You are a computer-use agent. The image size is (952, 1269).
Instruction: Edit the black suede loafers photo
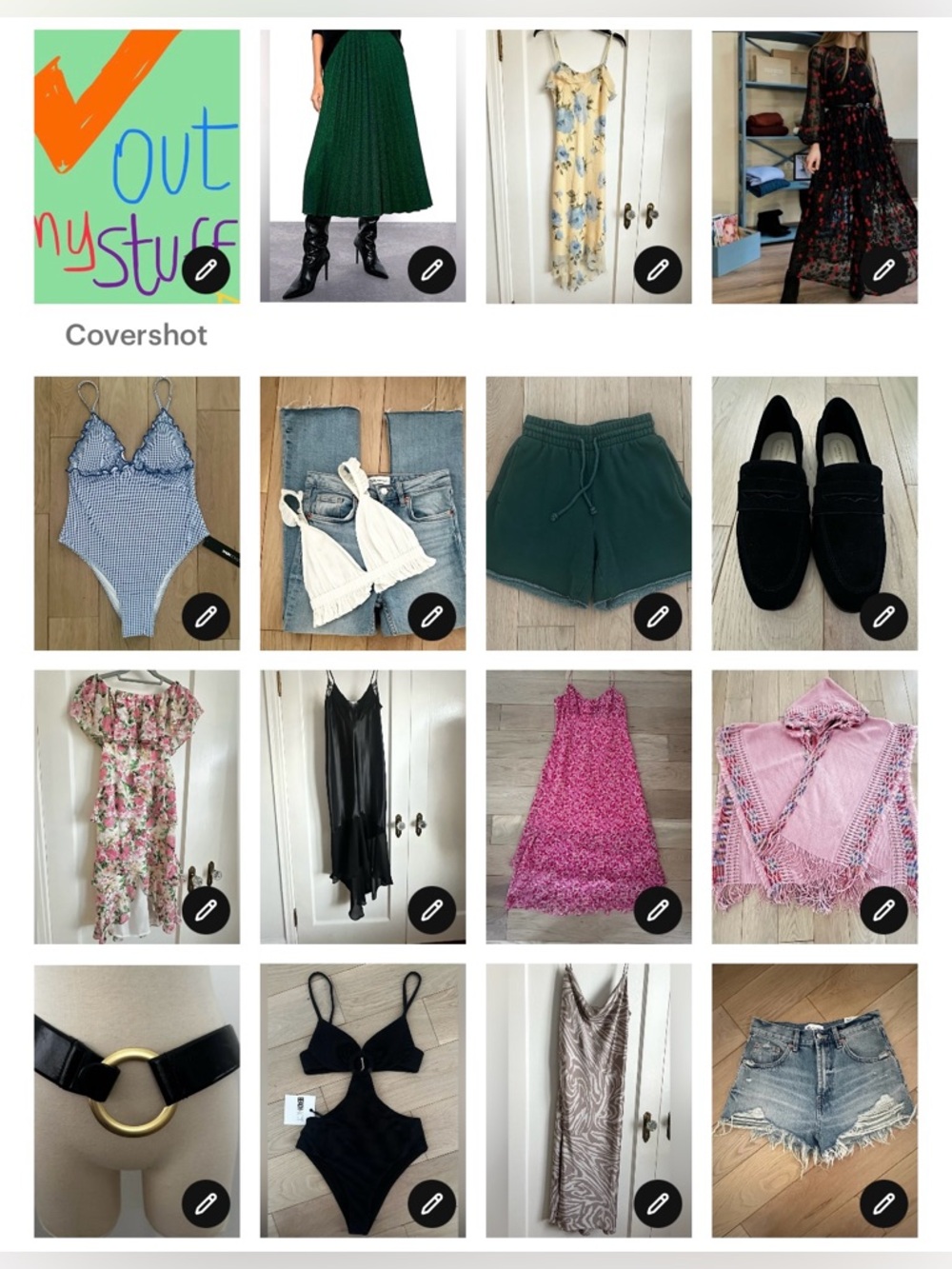(x=883, y=617)
